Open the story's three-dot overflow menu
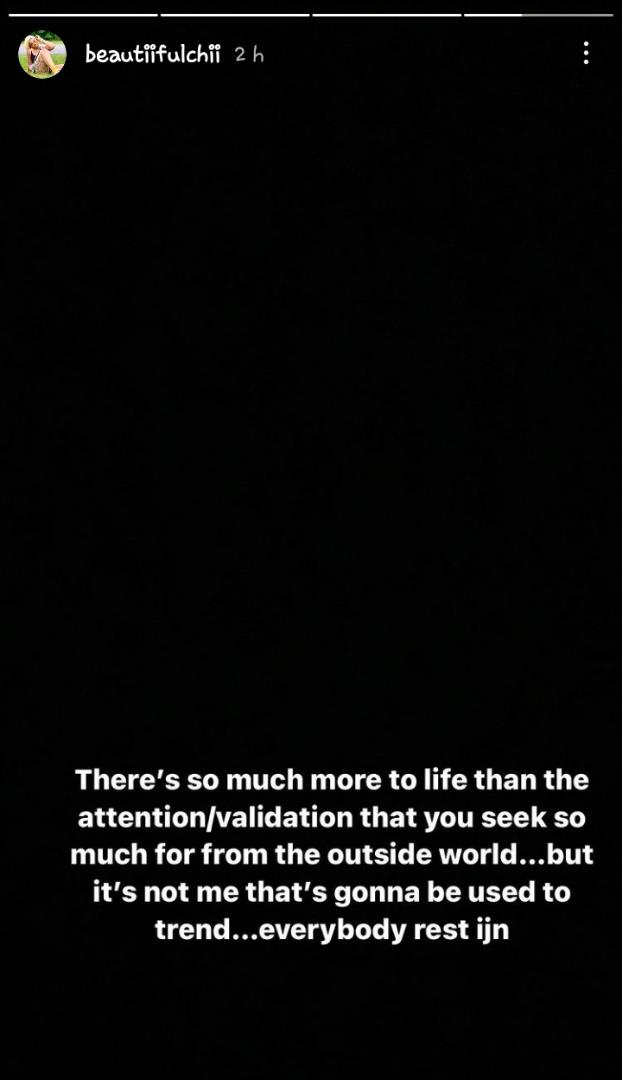The width and height of the screenshot is (622, 1080). [586, 54]
